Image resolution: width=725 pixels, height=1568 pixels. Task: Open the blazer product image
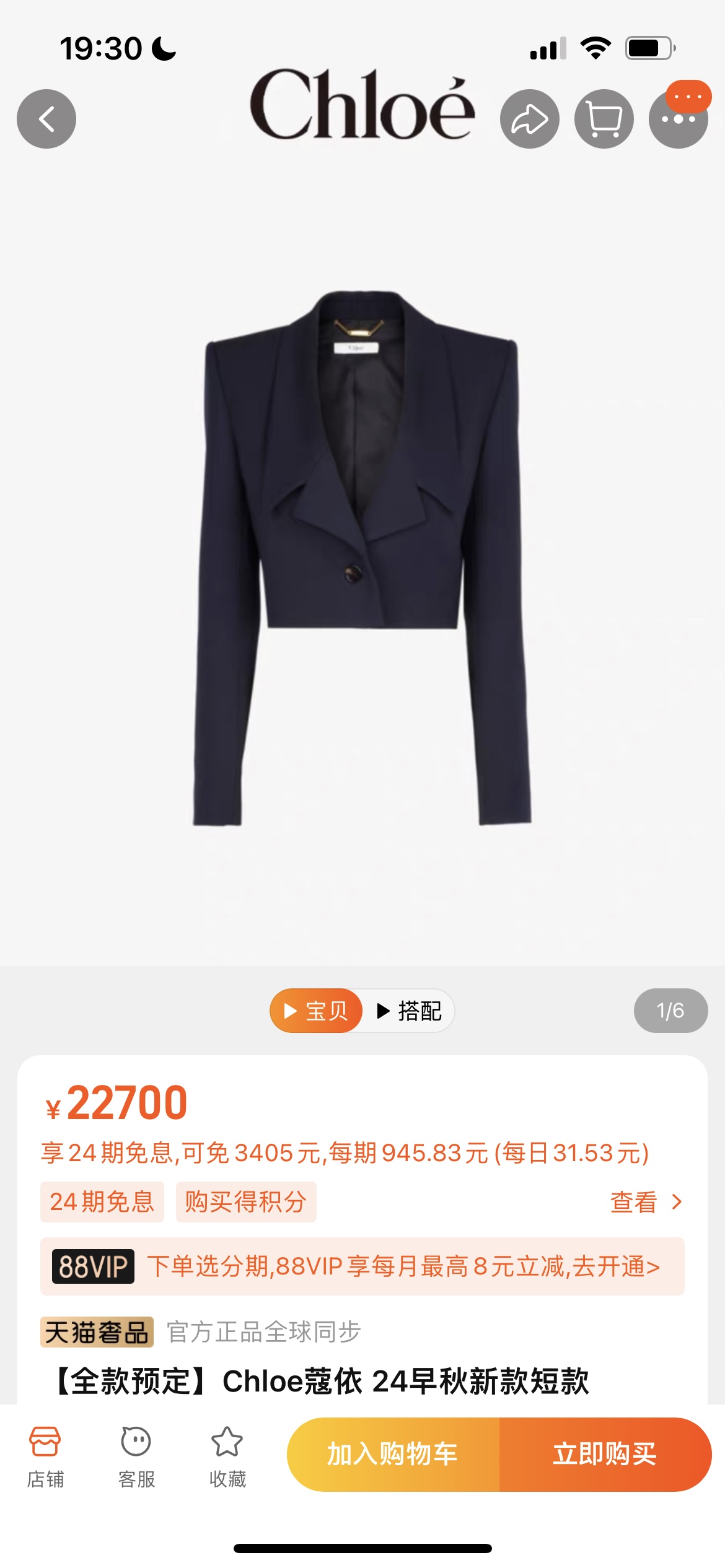(x=362, y=557)
